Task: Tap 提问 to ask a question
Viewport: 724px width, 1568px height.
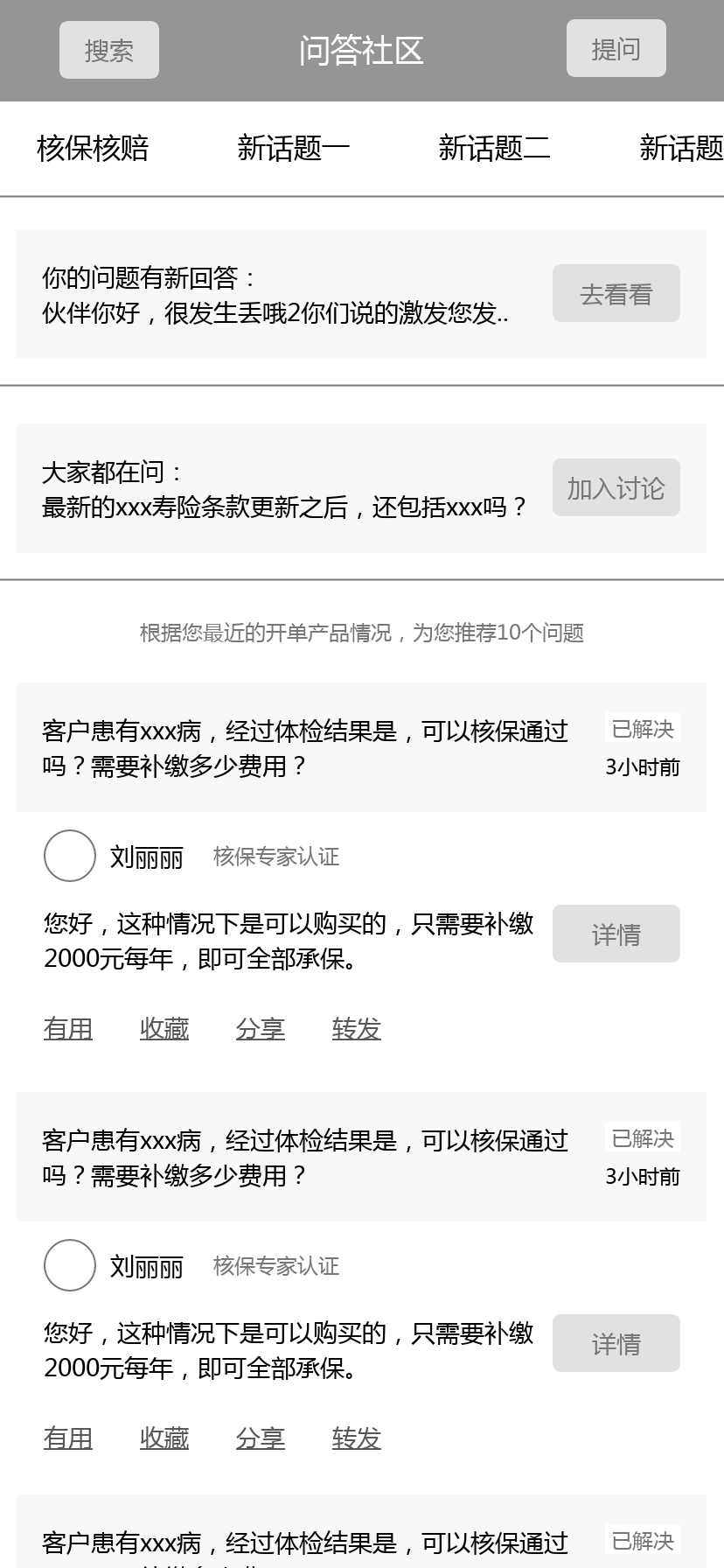Action: pos(616,48)
